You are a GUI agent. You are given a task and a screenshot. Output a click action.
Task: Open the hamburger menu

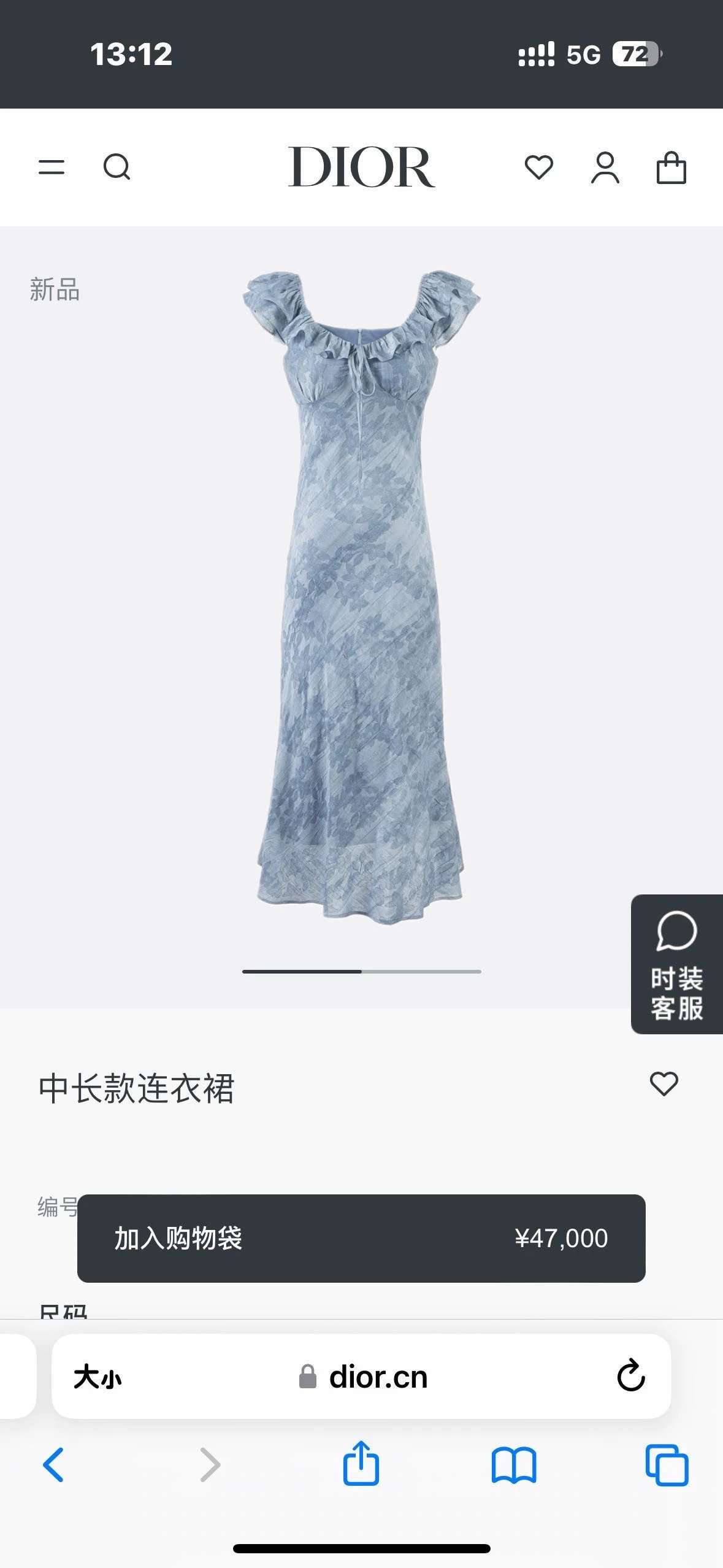[52, 167]
